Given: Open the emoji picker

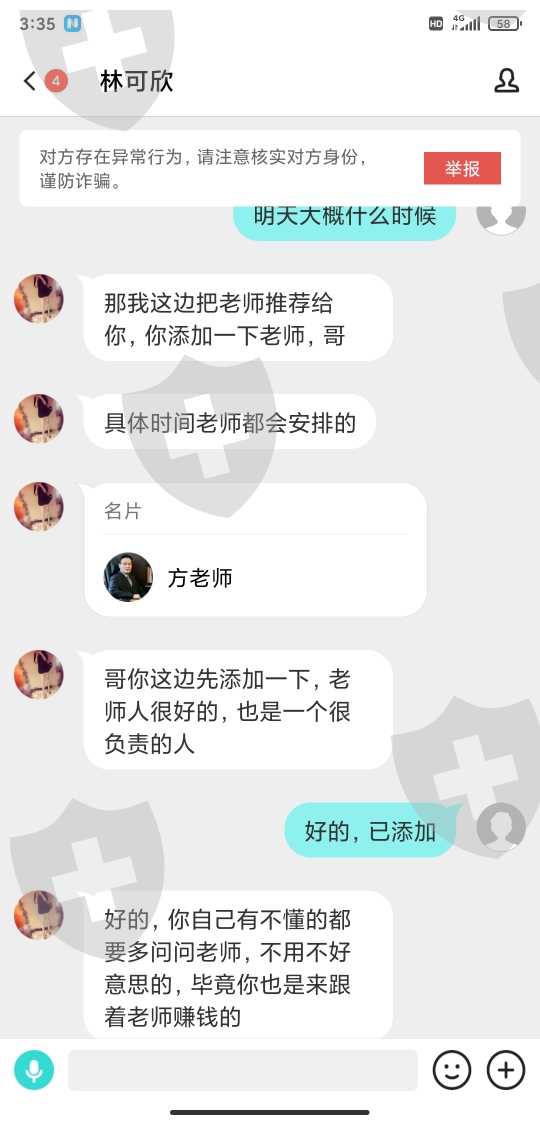Looking at the screenshot, I should pos(452,1070).
